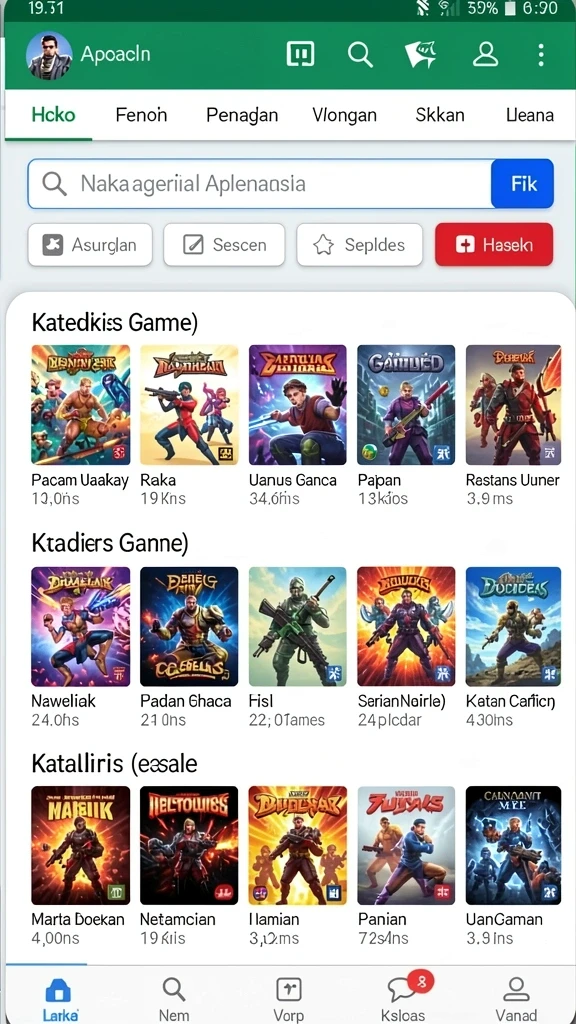
Task: Open the Uanus Ganca game tile
Action: coord(297,425)
